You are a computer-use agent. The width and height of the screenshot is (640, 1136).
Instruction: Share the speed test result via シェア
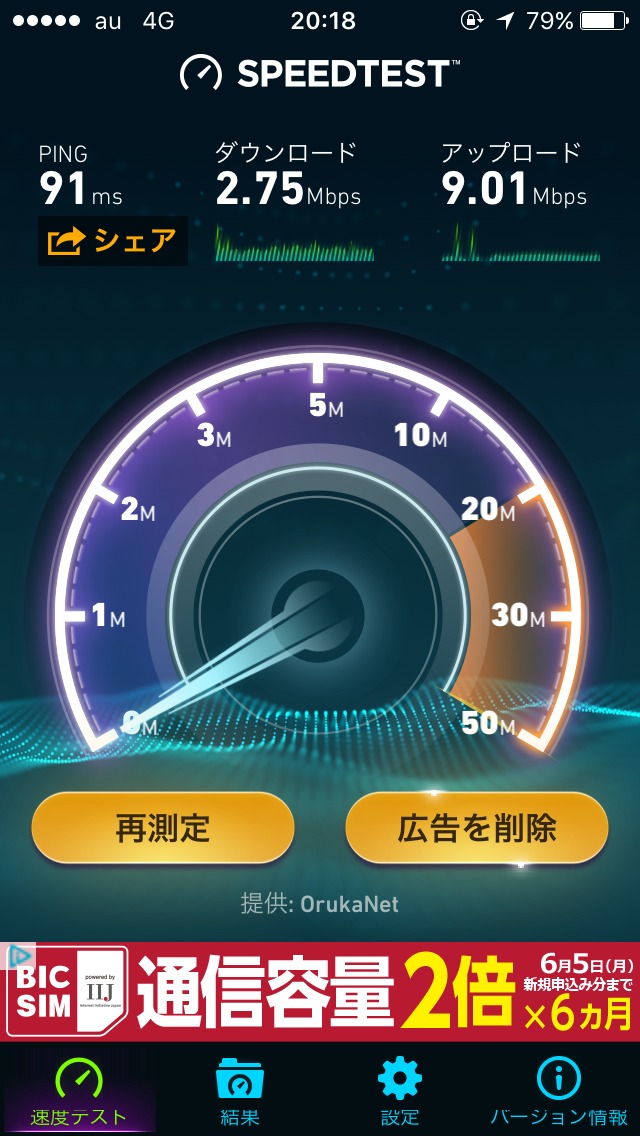[x=112, y=241]
